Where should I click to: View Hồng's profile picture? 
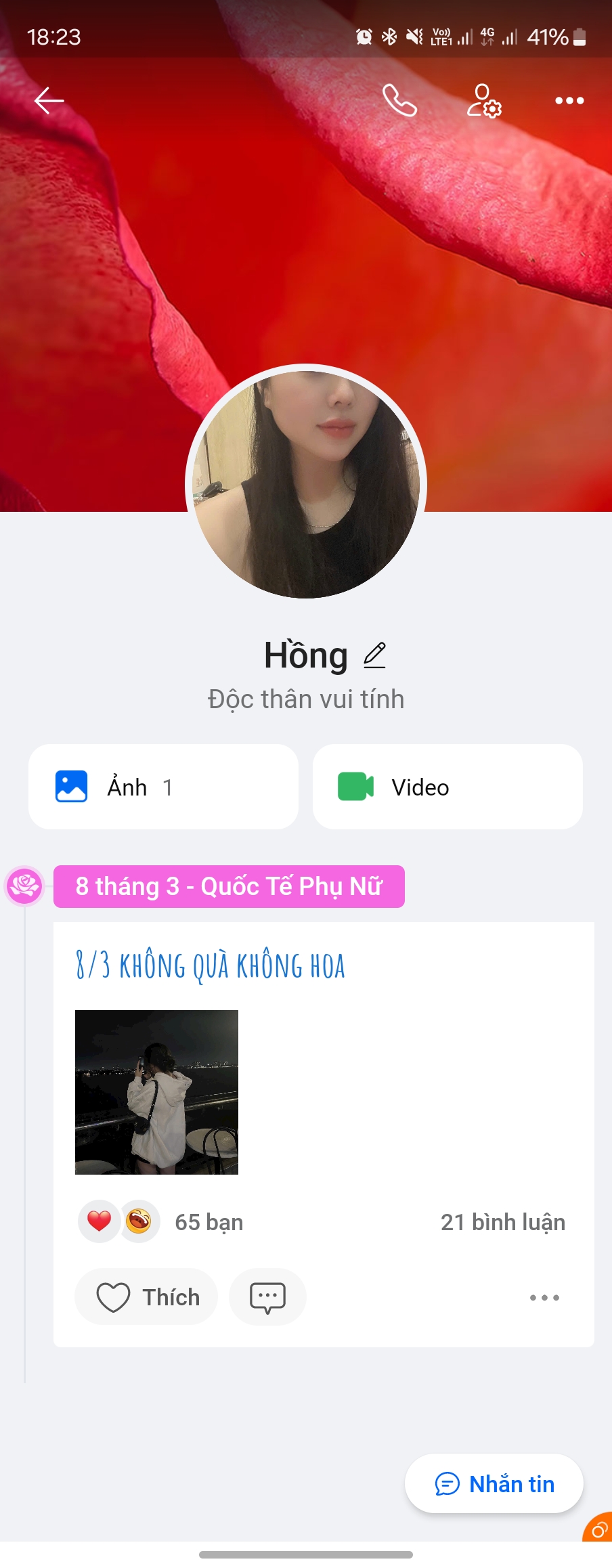(x=306, y=483)
